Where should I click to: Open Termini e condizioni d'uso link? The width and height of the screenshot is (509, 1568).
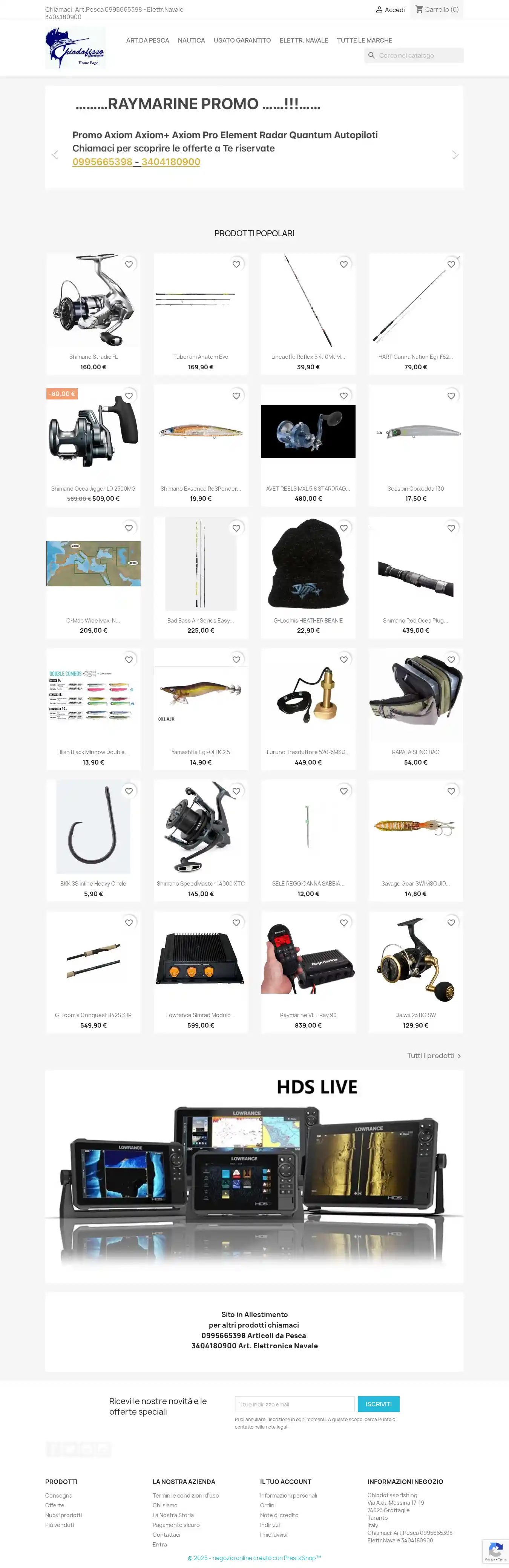tap(185, 1495)
